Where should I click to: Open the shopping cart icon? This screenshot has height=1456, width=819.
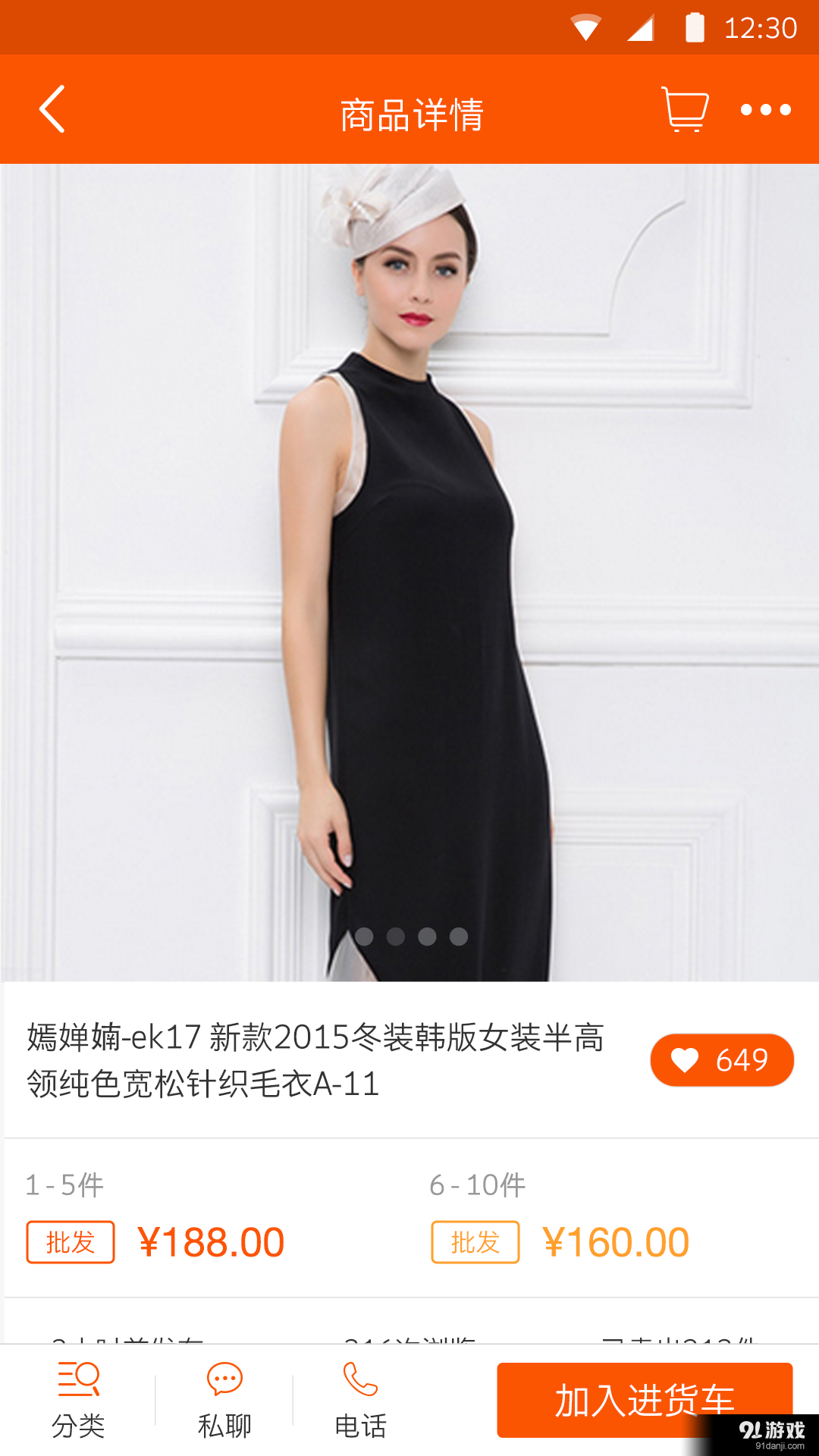pyautogui.click(x=685, y=110)
